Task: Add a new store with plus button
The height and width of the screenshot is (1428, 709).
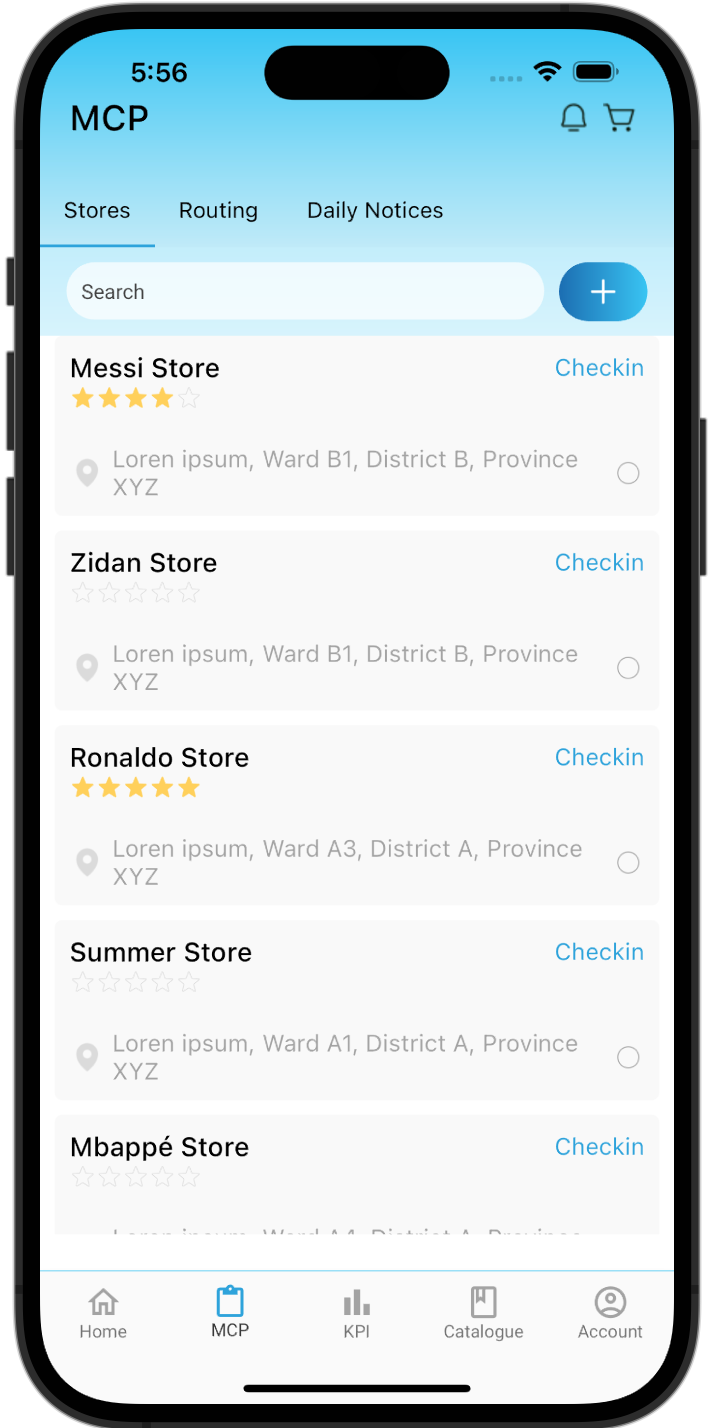Action: tap(603, 292)
